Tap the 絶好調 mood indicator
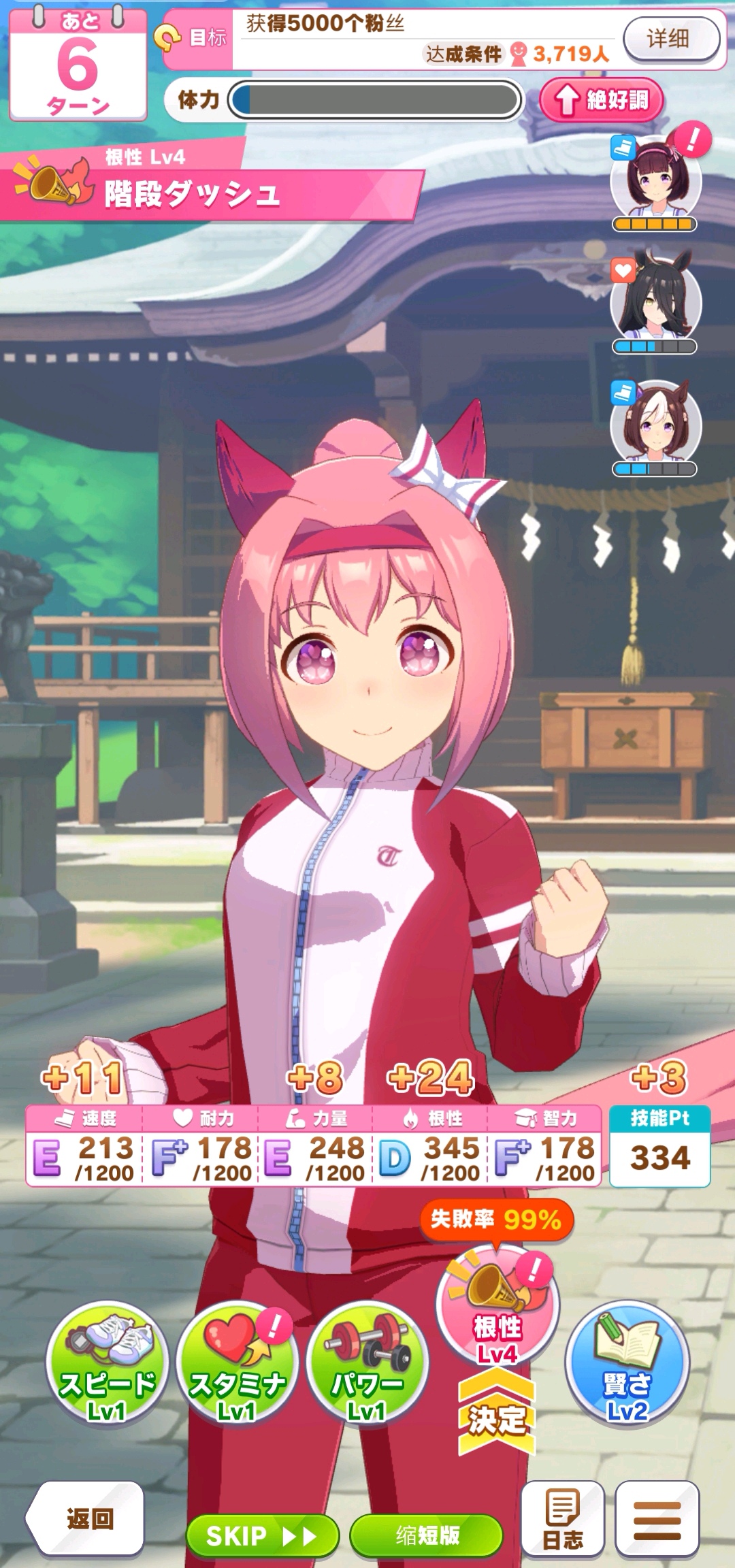Viewport: 735px width, 1568px height. (x=602, y=100)
